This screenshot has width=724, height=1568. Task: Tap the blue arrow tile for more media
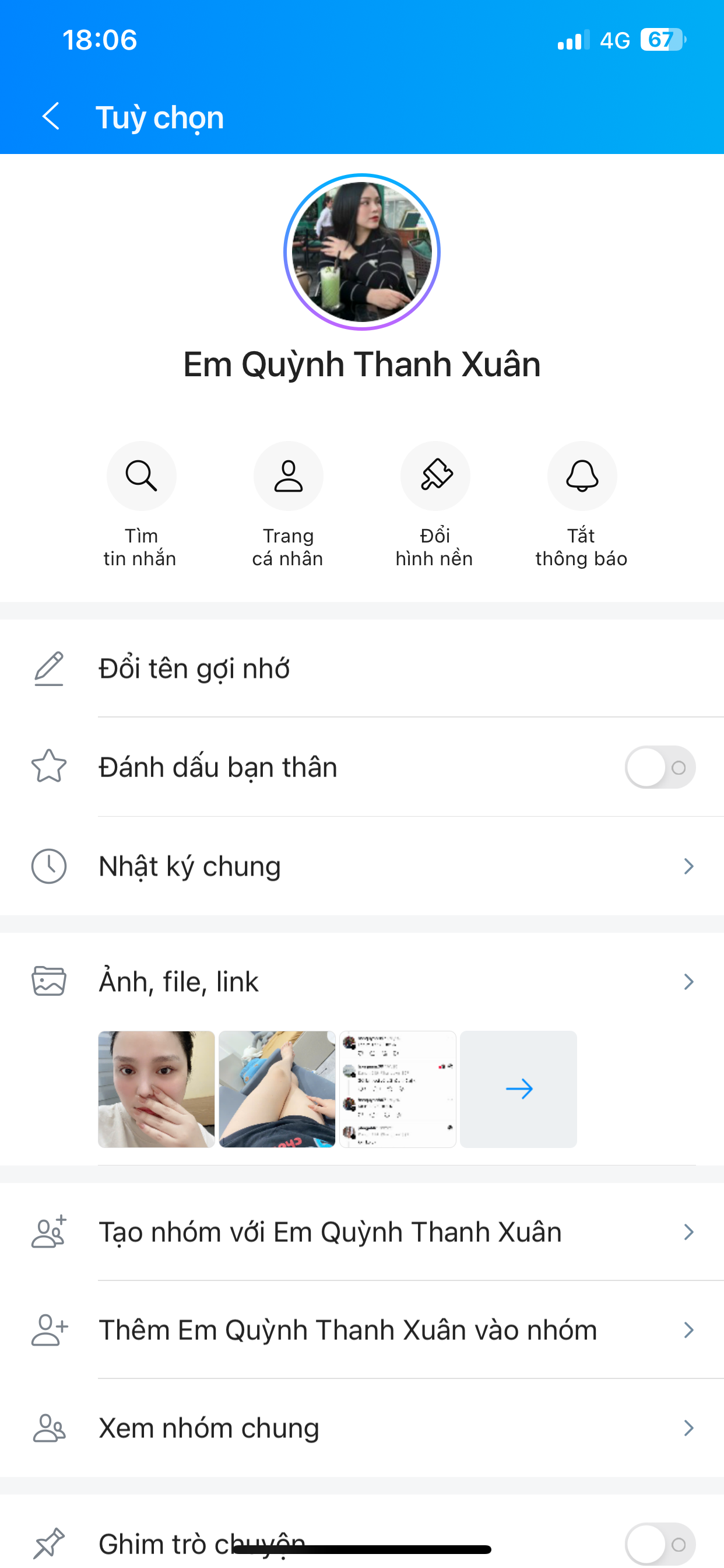[518, 1089]
